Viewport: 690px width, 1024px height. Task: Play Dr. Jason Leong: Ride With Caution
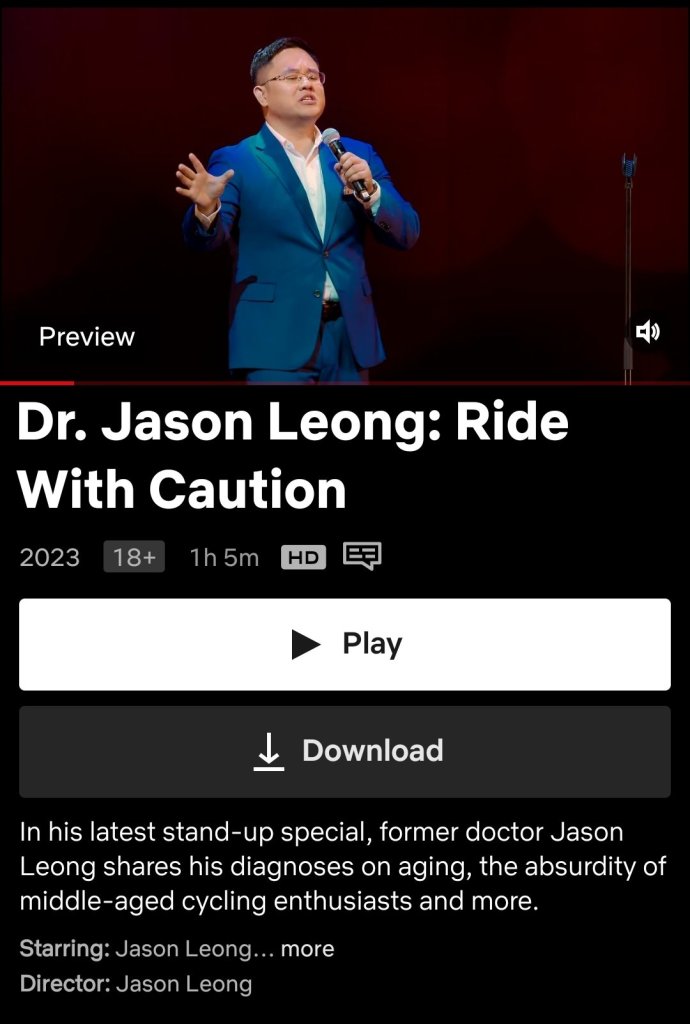[x=345, y=644]
